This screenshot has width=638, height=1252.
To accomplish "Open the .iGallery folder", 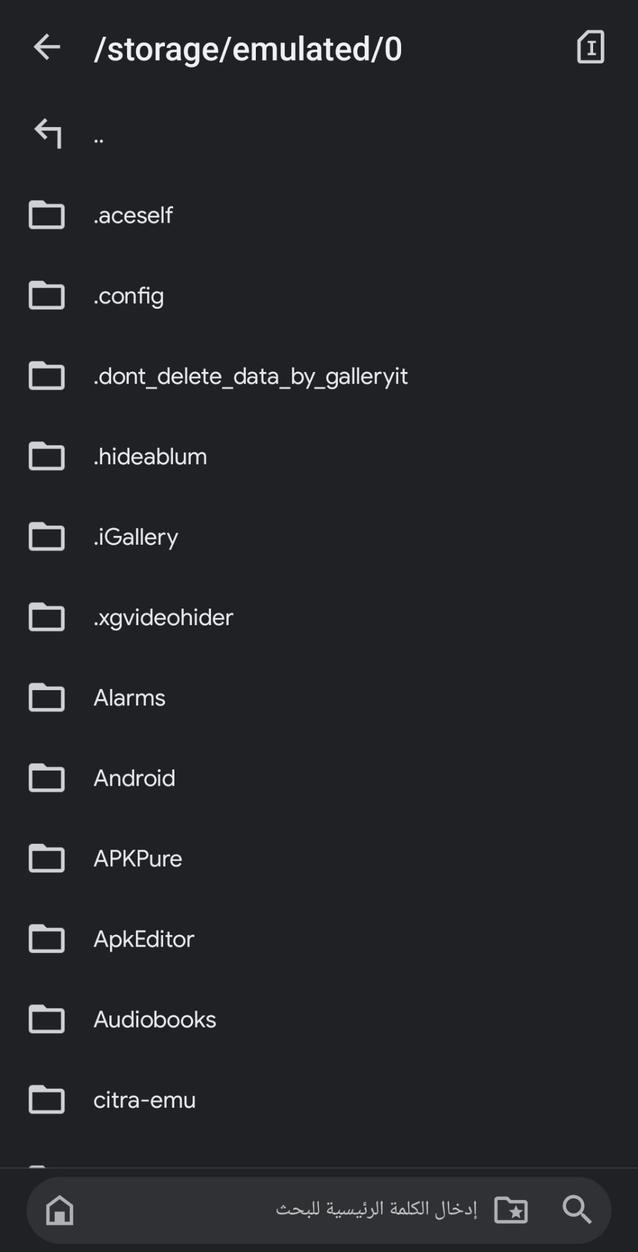I will click(136, 537).
